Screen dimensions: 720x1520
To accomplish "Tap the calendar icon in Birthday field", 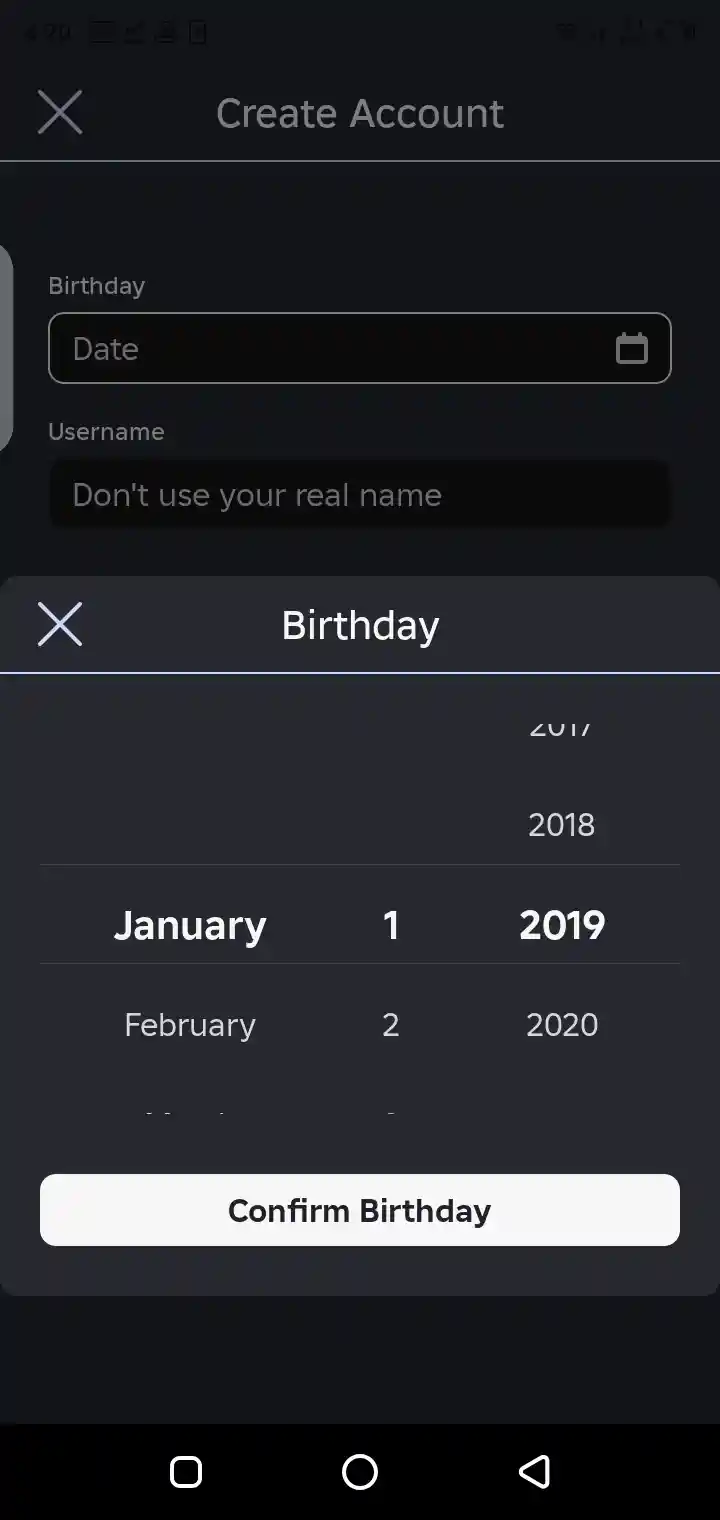I will (631, 348).
